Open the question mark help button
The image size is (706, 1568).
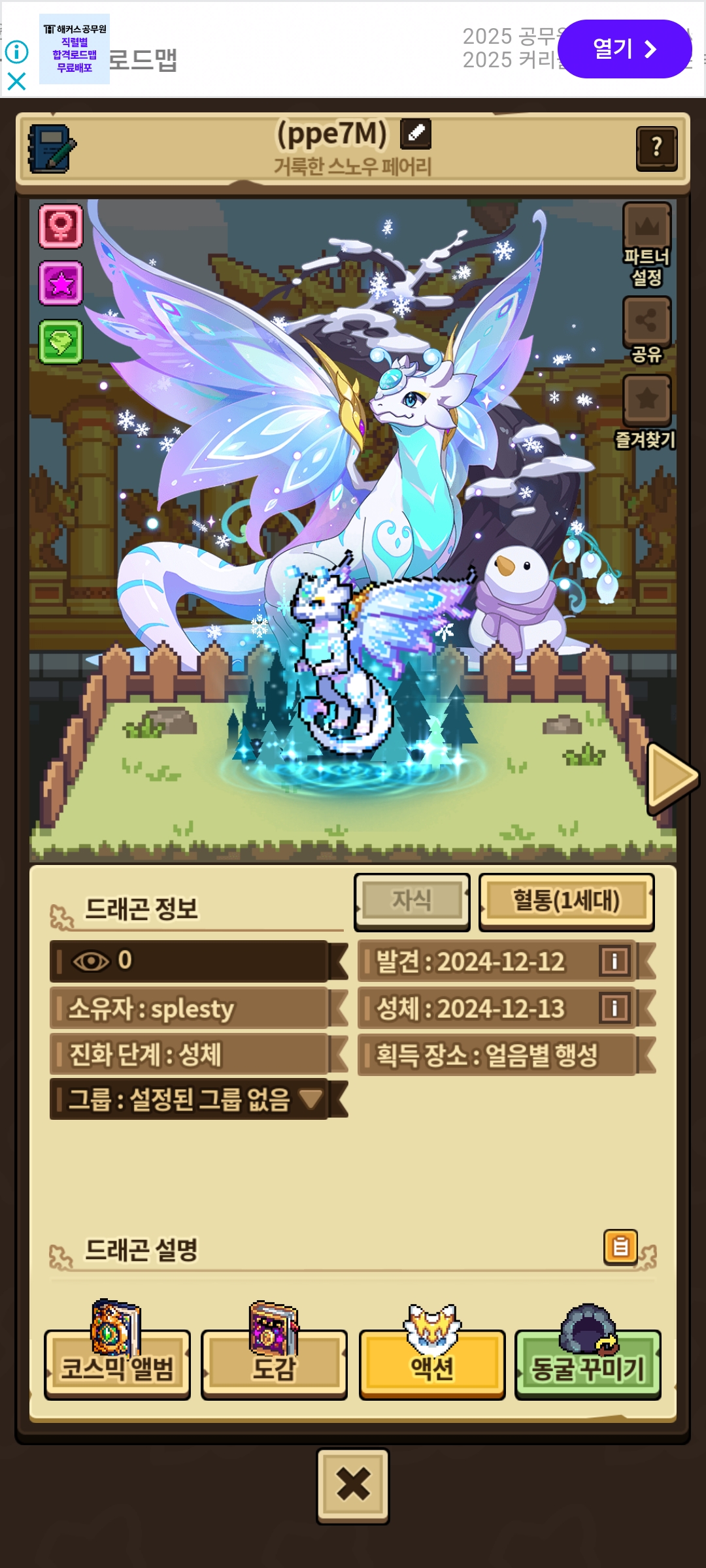pos(656,148)
